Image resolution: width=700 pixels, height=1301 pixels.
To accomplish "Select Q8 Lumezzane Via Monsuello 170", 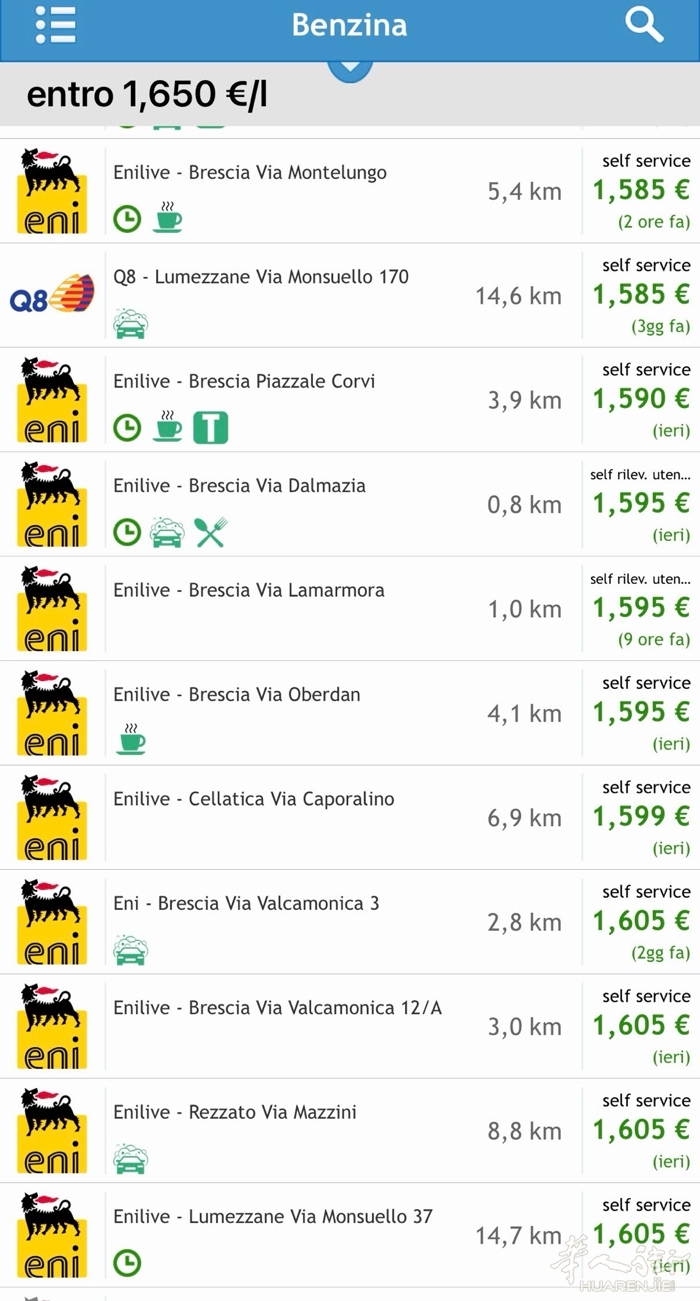I will click(x=261, y=277).
